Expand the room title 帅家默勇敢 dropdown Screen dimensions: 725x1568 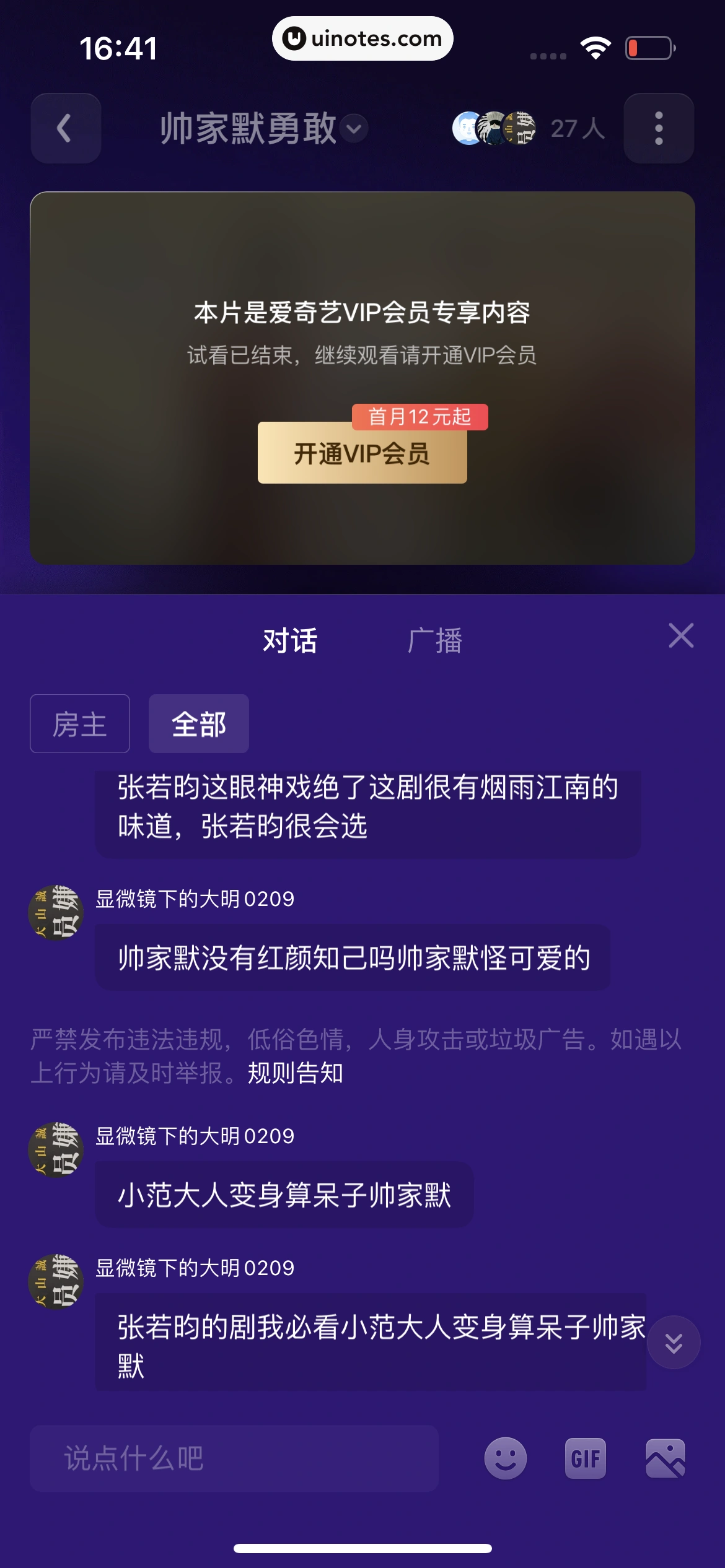pyautogui.click(x=254, y=129)
